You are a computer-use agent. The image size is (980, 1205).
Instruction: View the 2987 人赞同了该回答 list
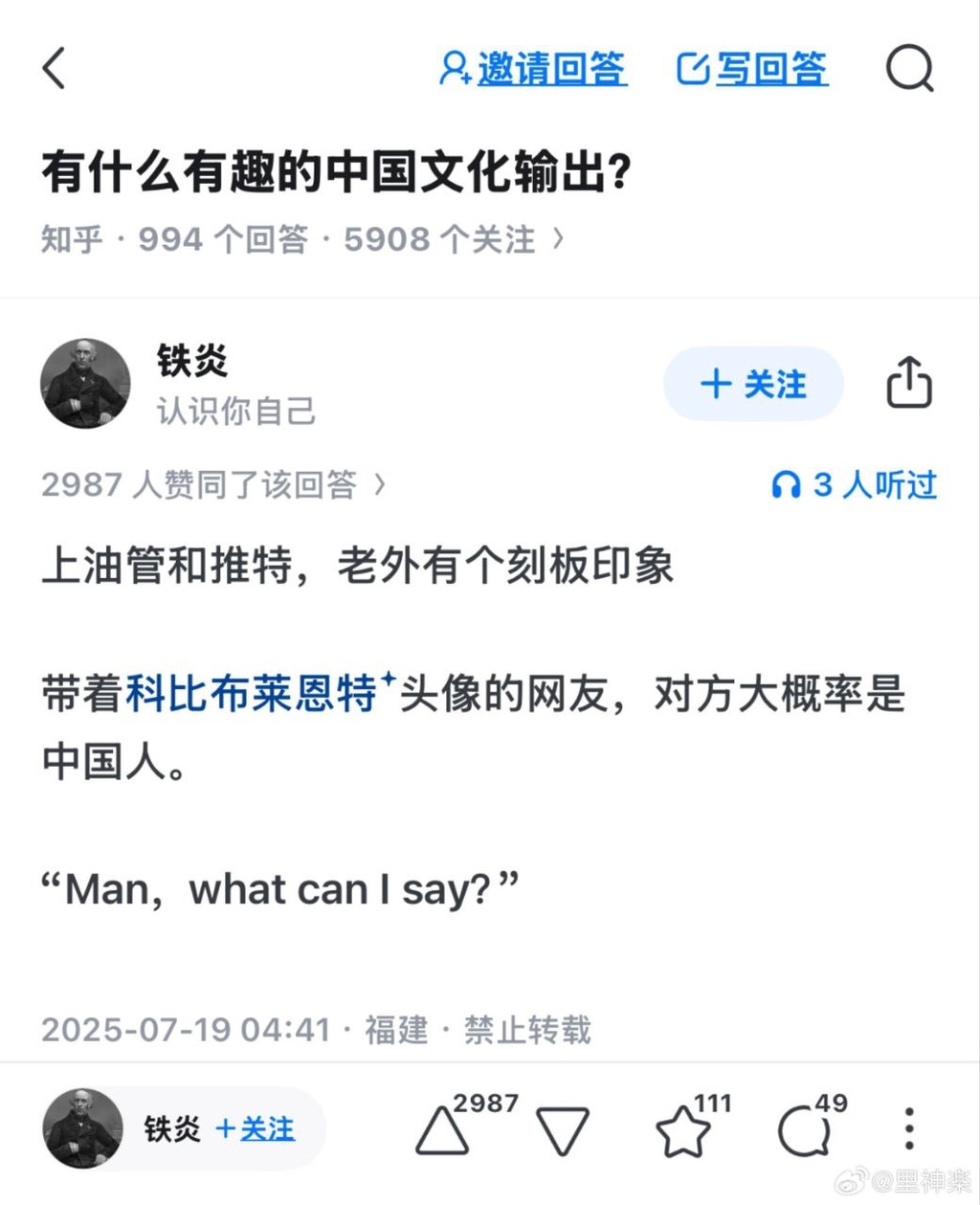click(213, 484)
